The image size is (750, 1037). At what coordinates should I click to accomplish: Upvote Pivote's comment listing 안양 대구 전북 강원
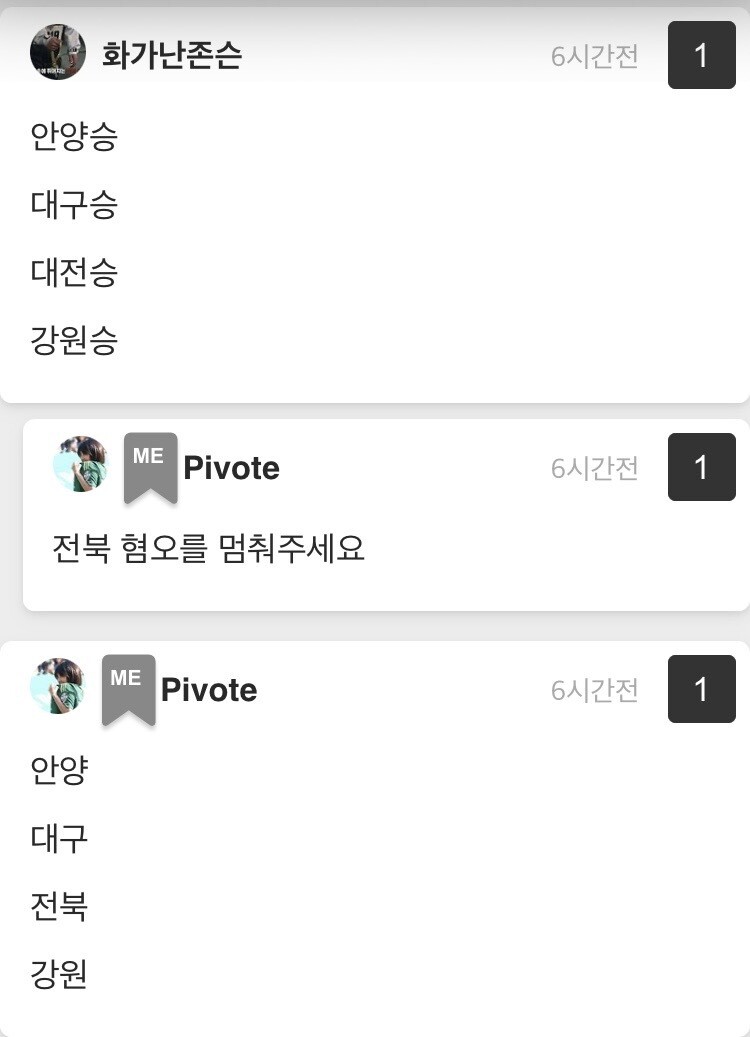pyautogui.click(x=701, y=689)
